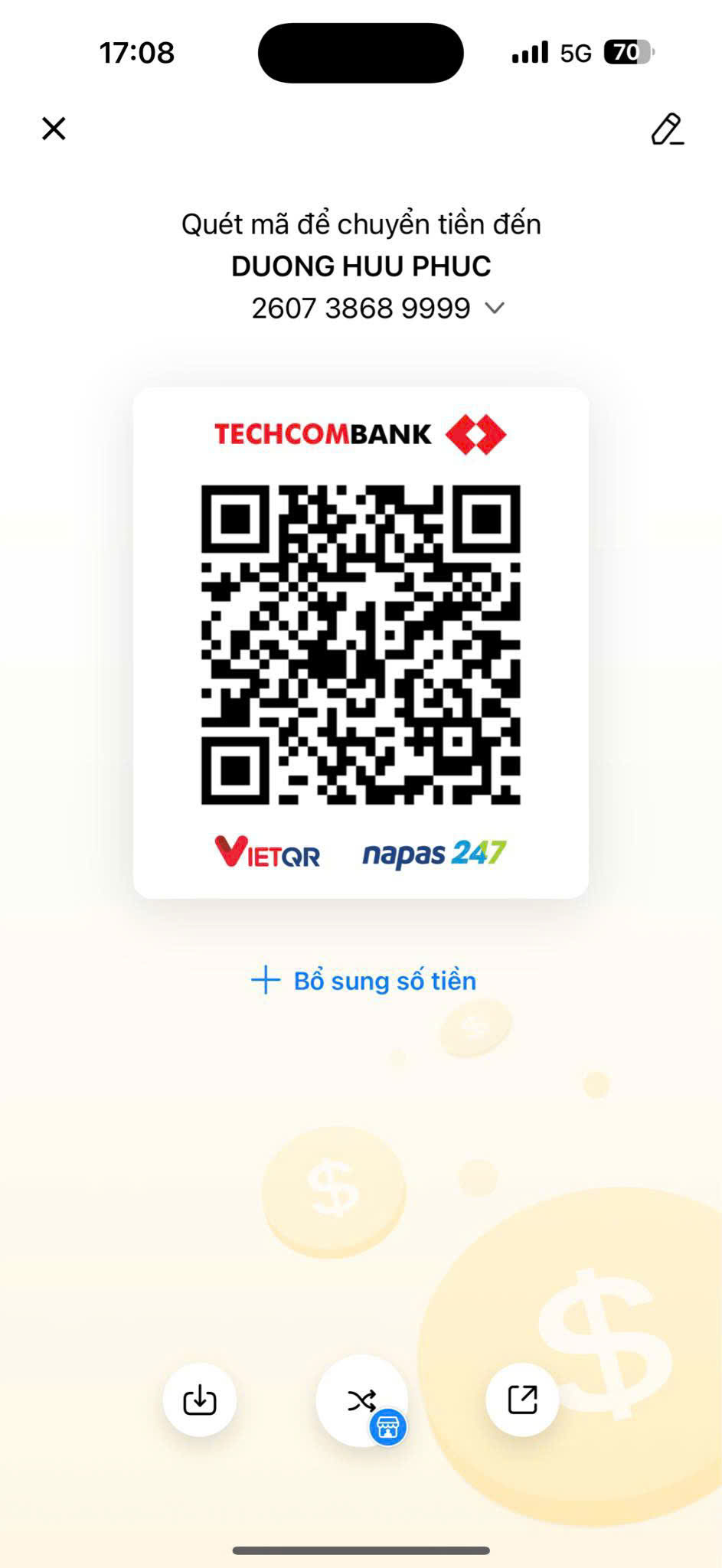Open the edit pencil icon
Viewport: 722px width, 1568px height.
point(667,129)
